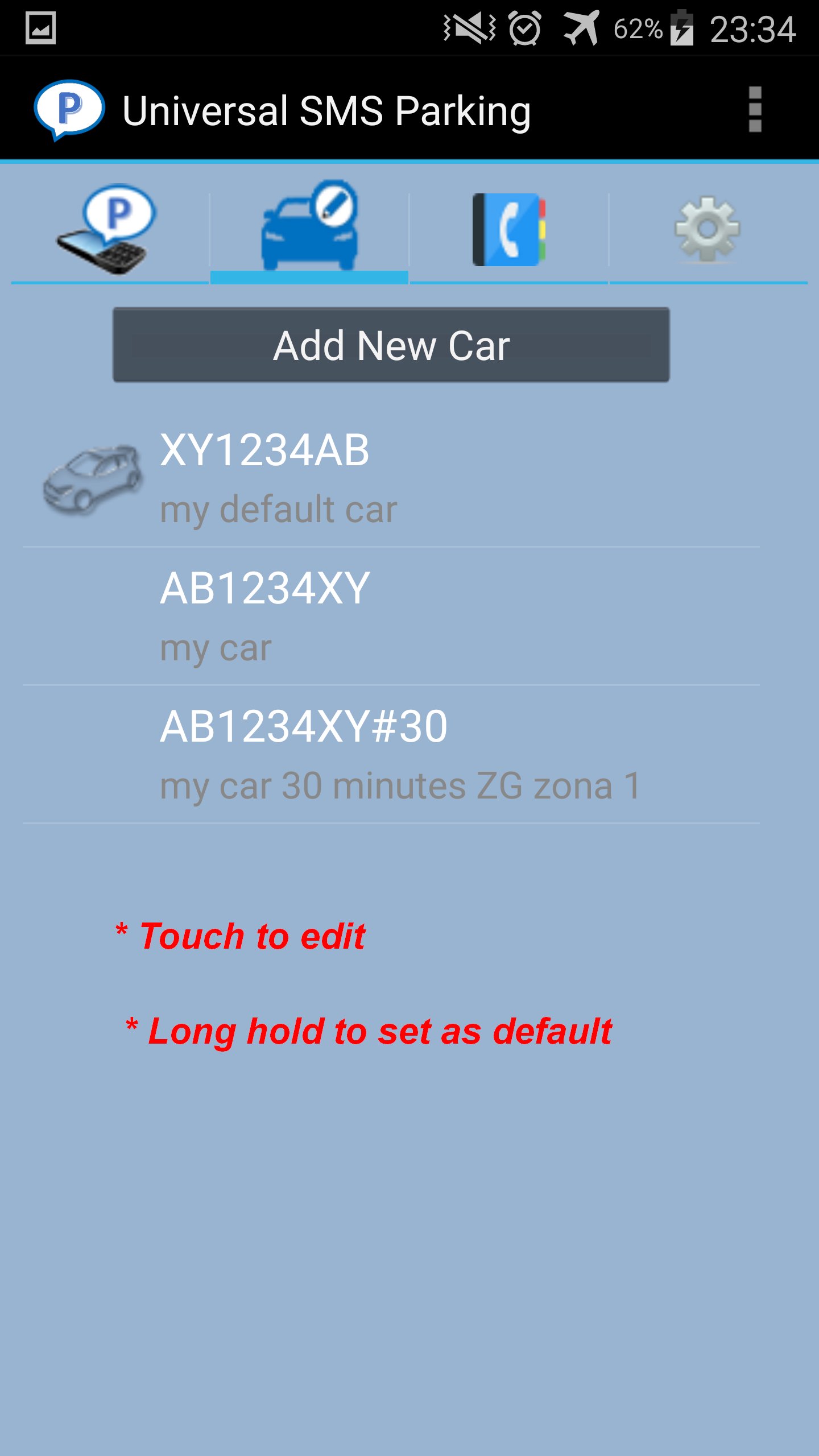Tap Add New Car button
This screenshot has width=819, height=1456.
click(391, 345)
